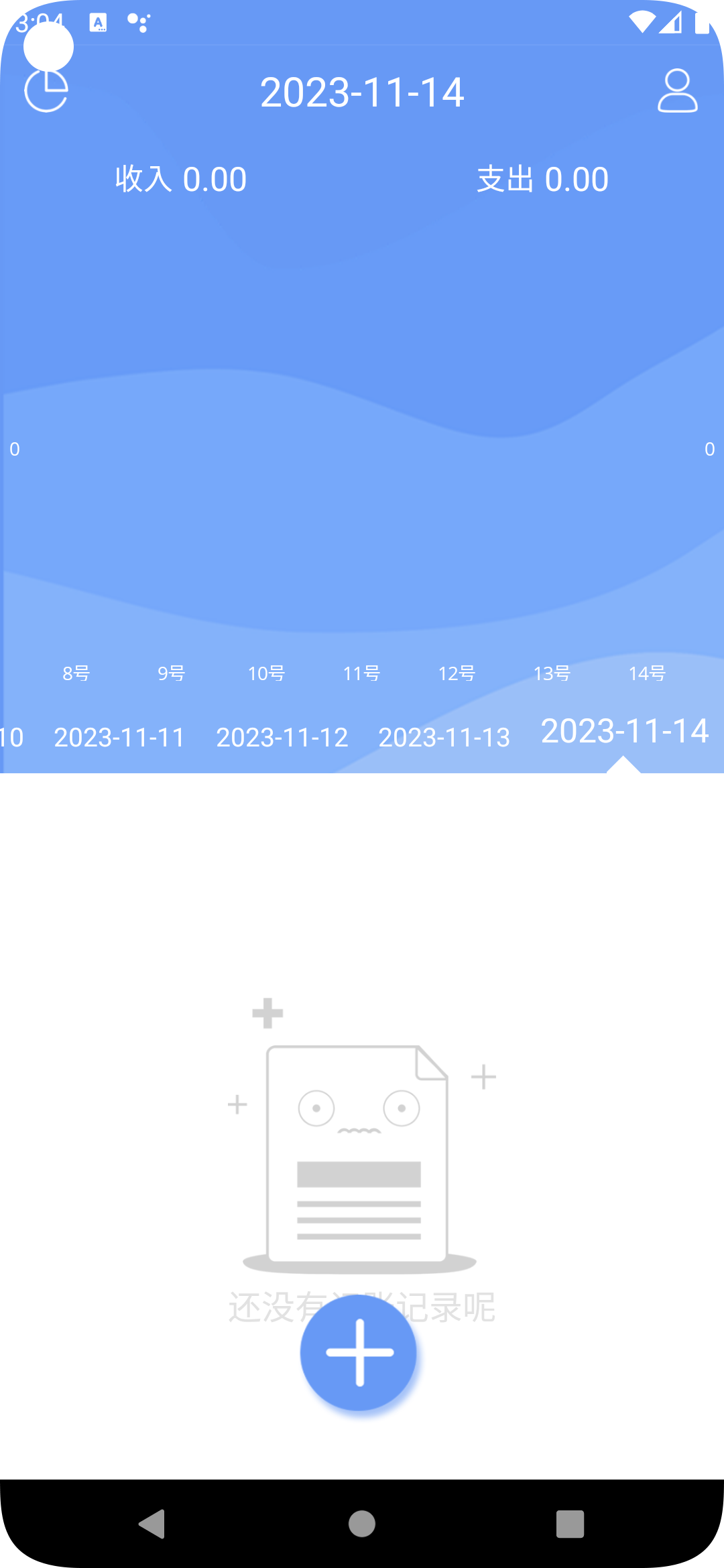Select the 2023-11-10 date tab
The image size is (724, 1568).
(x=12, y=737)
